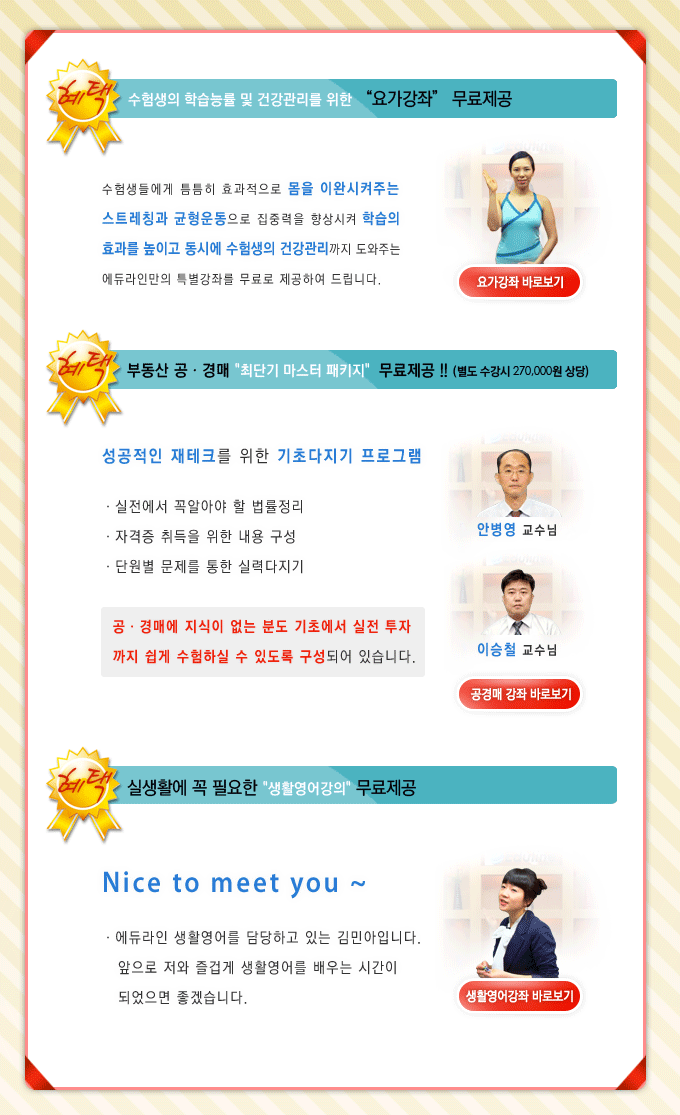
Task: Open the 요가강좌 바로보기 button
Action: pos(519,282)
